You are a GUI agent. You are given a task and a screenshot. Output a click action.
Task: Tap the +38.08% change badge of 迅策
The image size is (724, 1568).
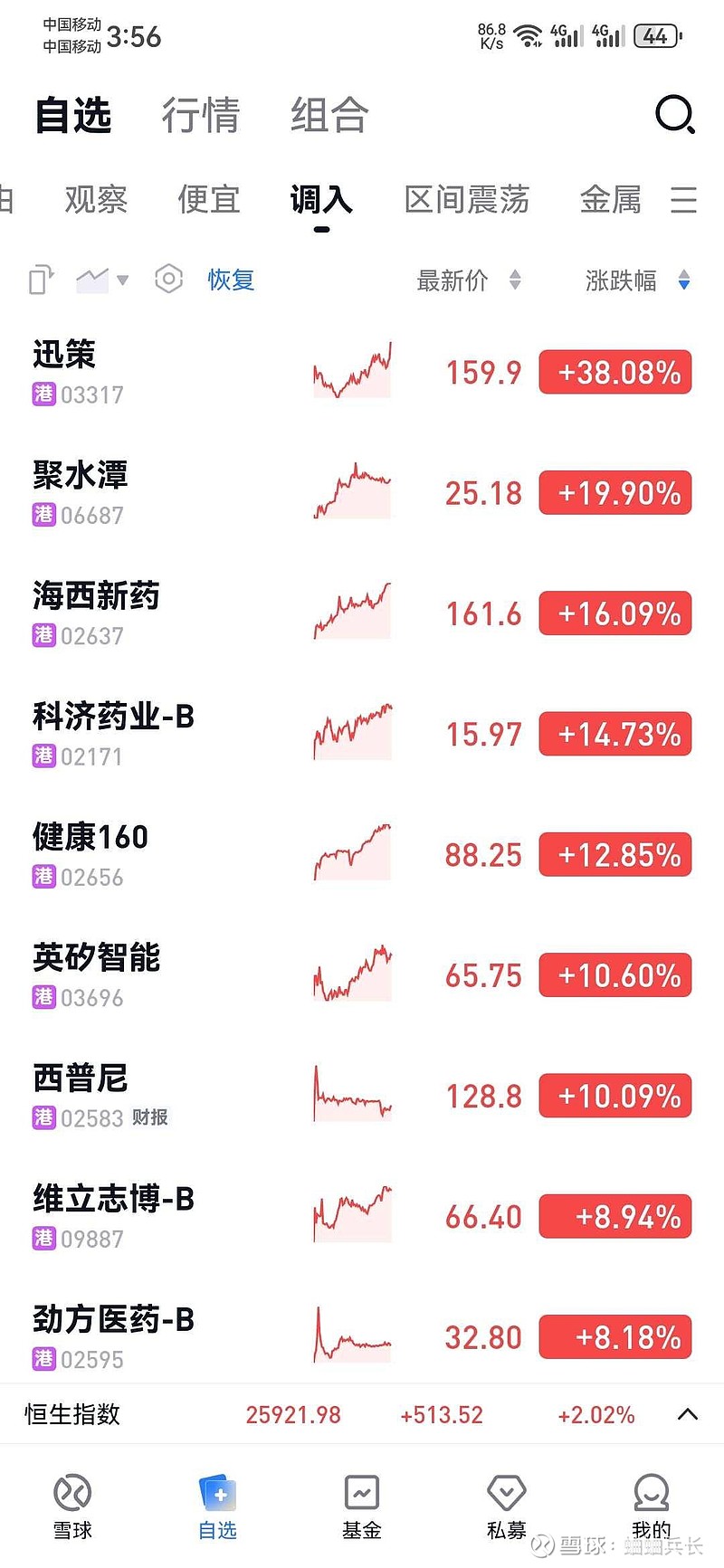614,372
